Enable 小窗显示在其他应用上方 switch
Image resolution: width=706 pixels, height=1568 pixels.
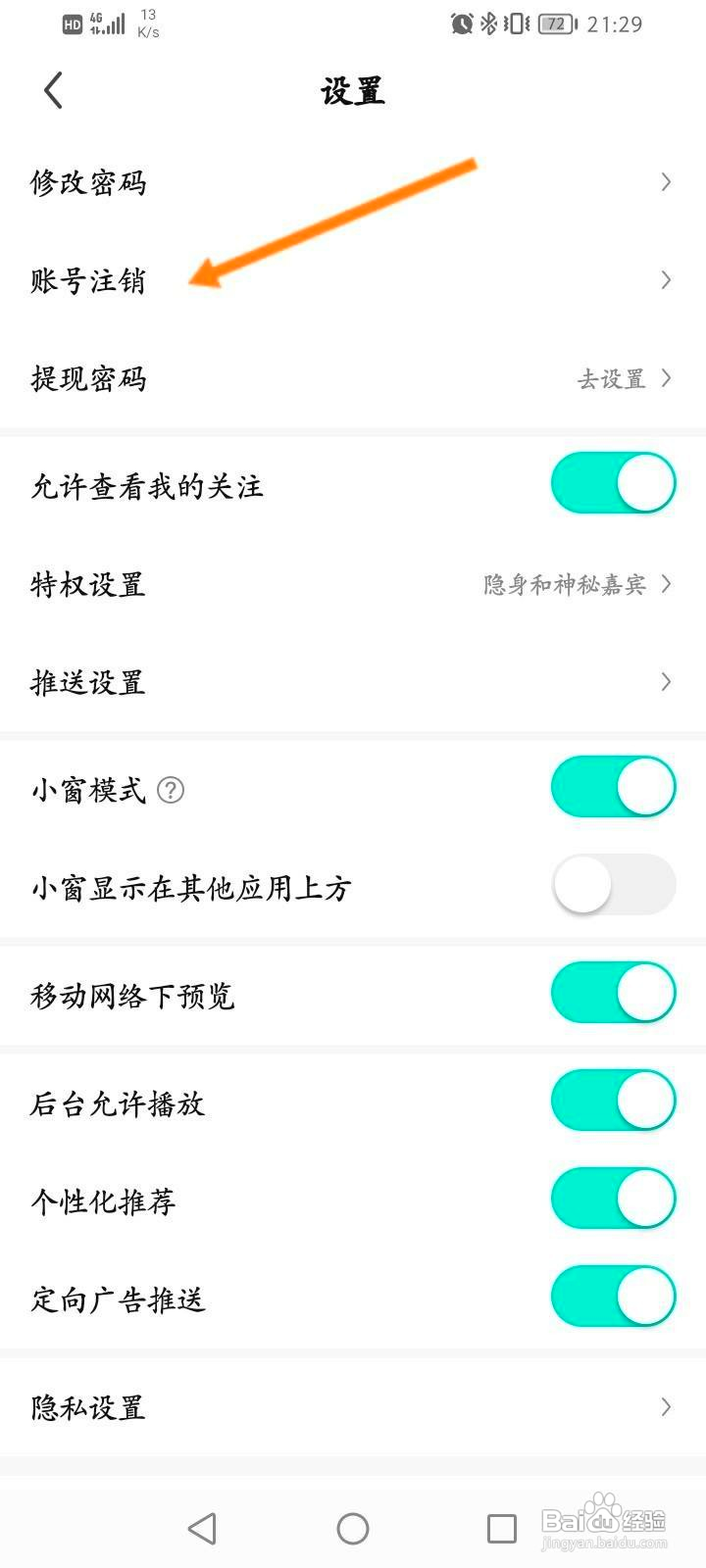pos(614,885)
